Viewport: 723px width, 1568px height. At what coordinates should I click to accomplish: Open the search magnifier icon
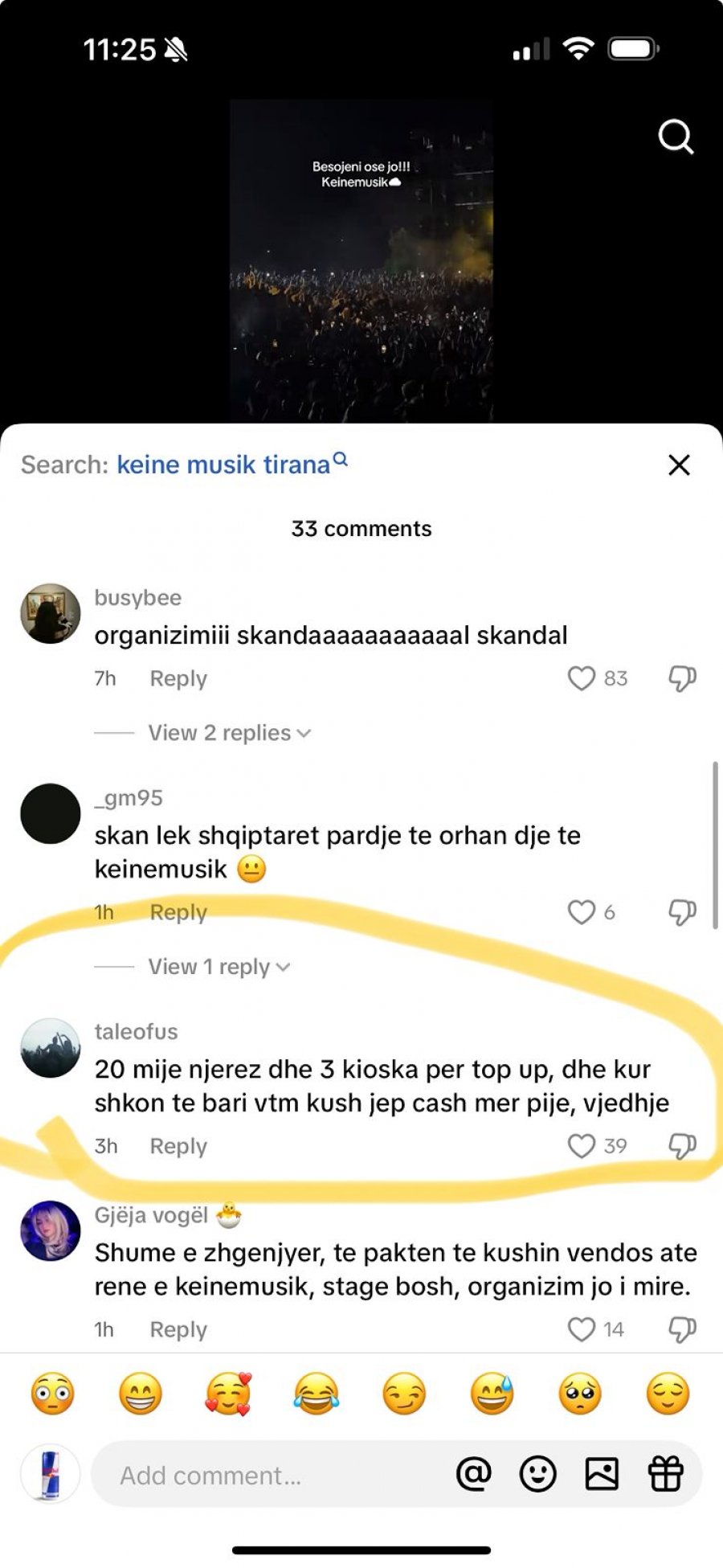click(676, 137)
